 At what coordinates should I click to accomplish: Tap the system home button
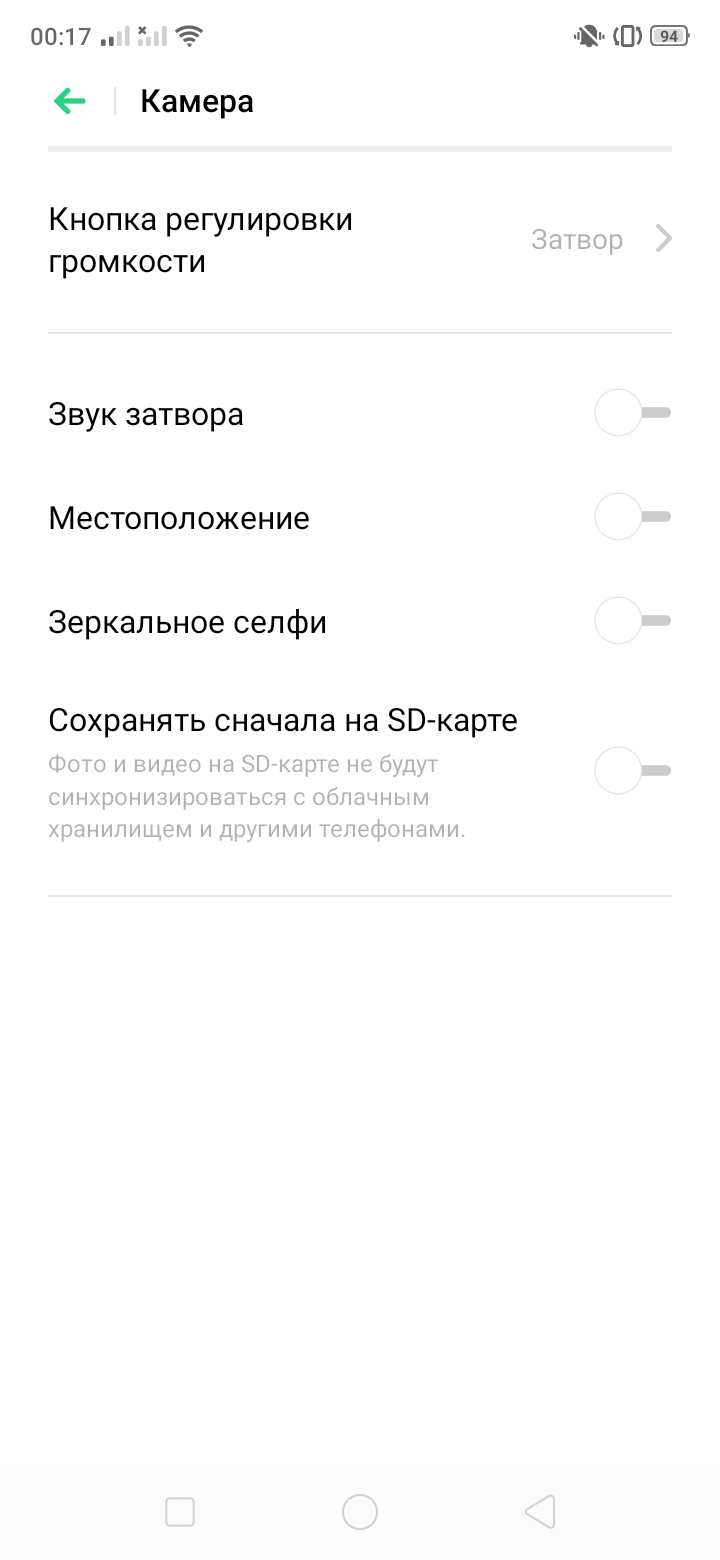tap(360, 1511)
